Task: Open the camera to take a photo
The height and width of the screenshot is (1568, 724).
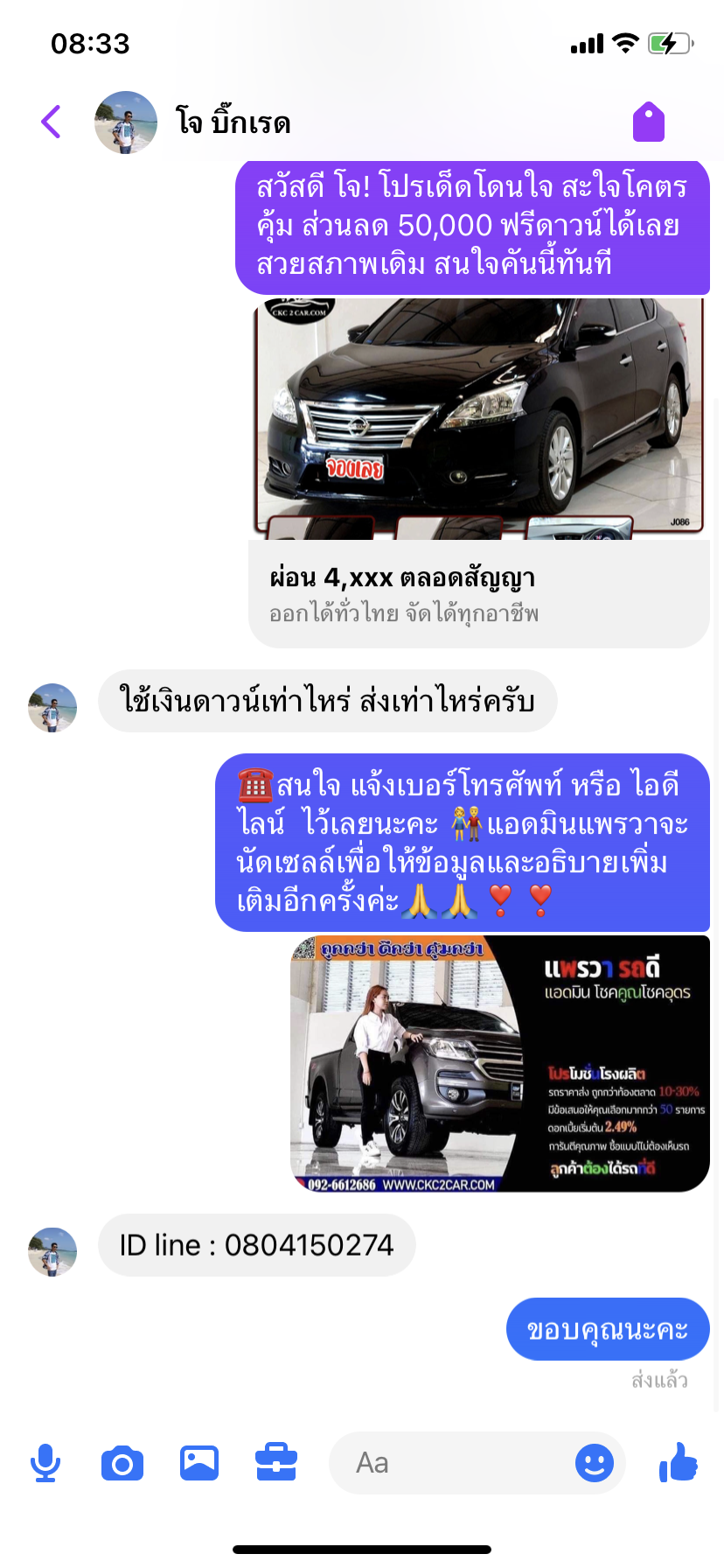Action: [122, 1463]
